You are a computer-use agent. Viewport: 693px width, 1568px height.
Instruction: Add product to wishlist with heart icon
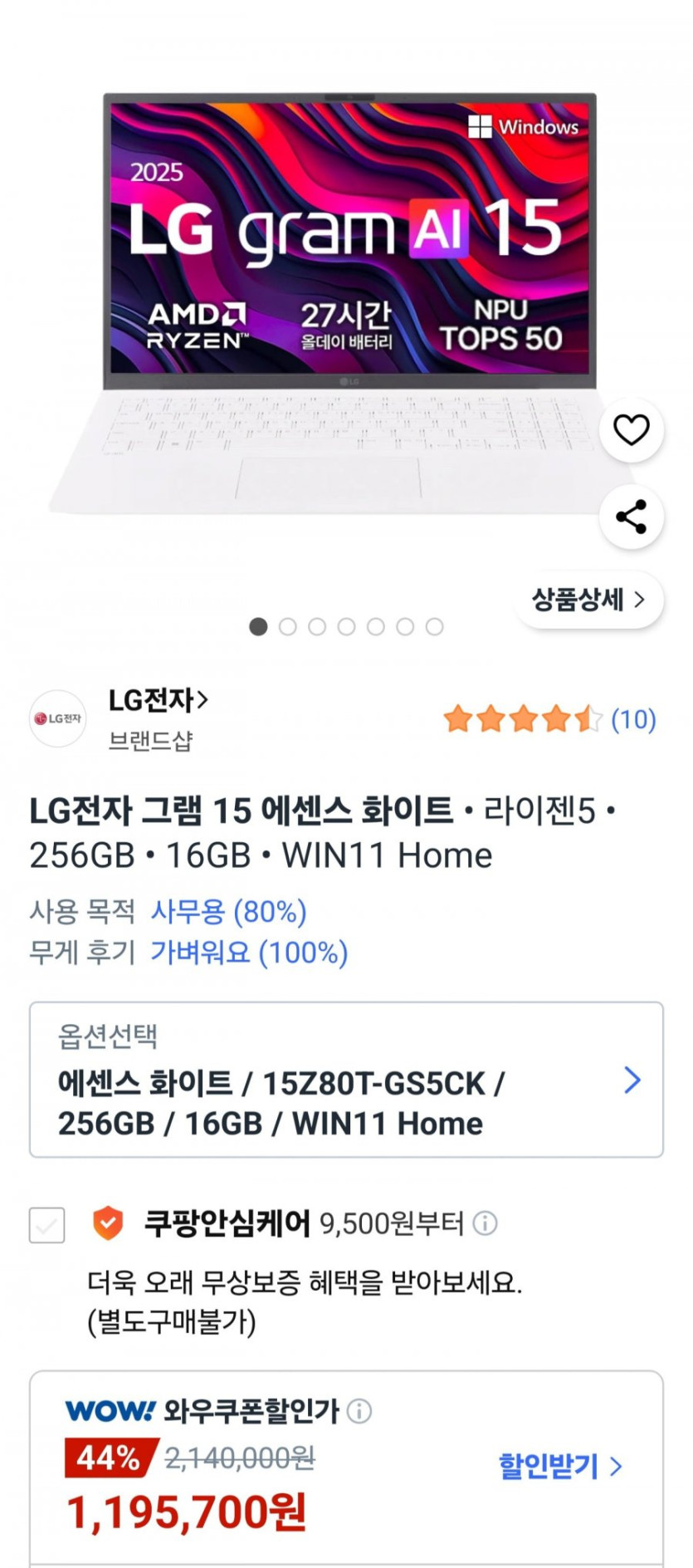pyautogui.click(x=631, y=429)
